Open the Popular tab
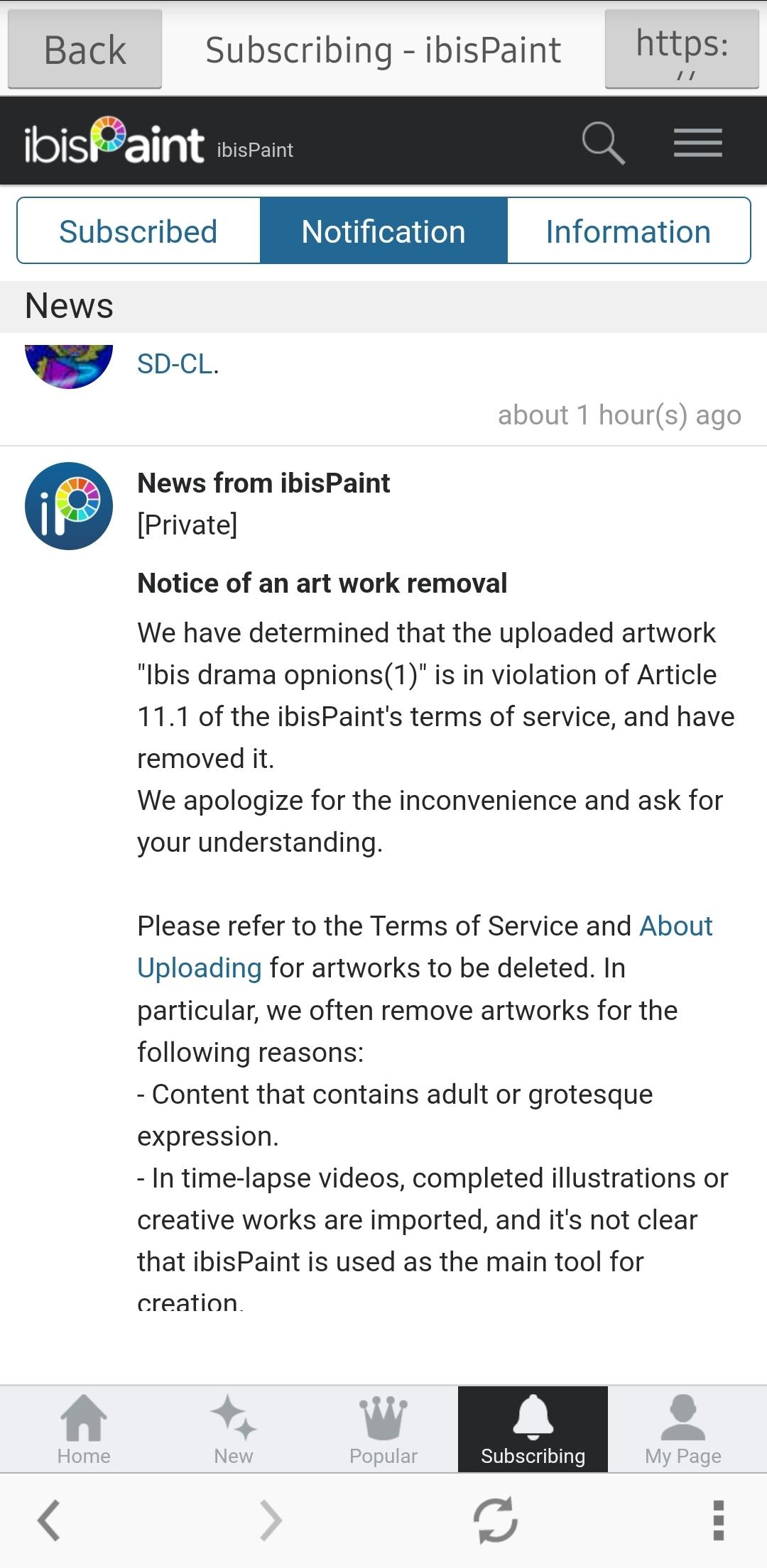The width and height of the screenshot is (767, 1568). pyautogui.click(x=383, y=1429)
